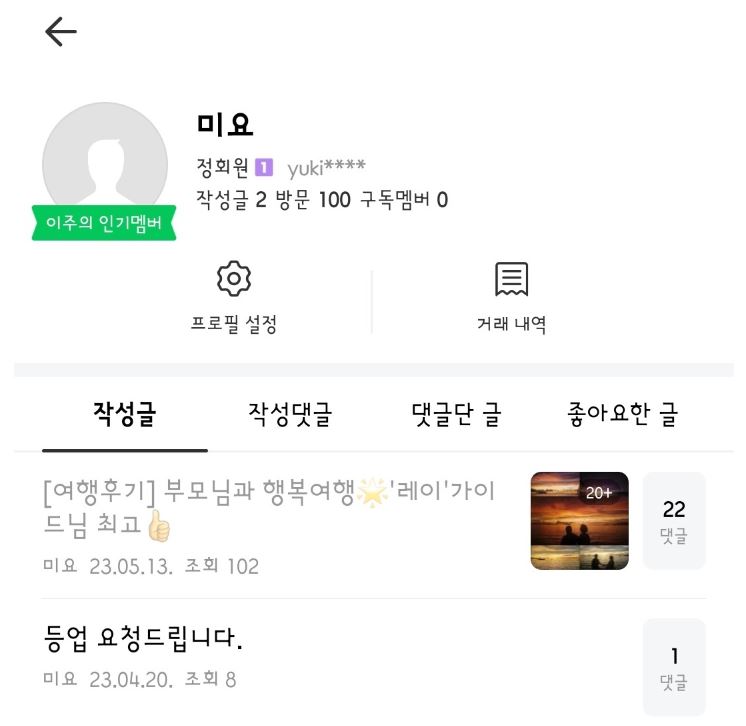Switch to the 작성글 tab
Viewport: 746px width, 726px height.
click(x=125, y=414)
